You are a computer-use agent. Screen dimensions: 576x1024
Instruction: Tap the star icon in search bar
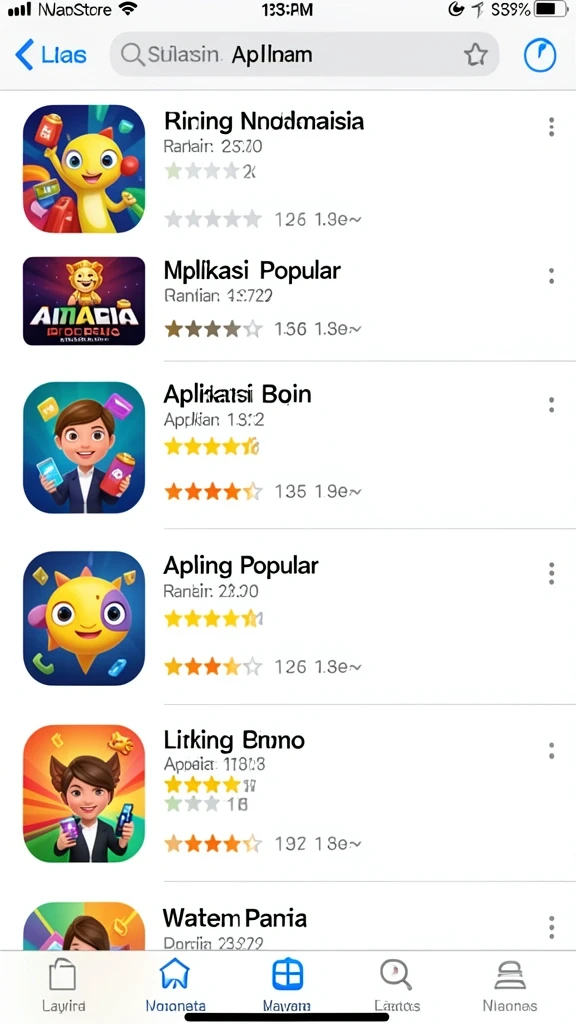(x=475, y=55)
